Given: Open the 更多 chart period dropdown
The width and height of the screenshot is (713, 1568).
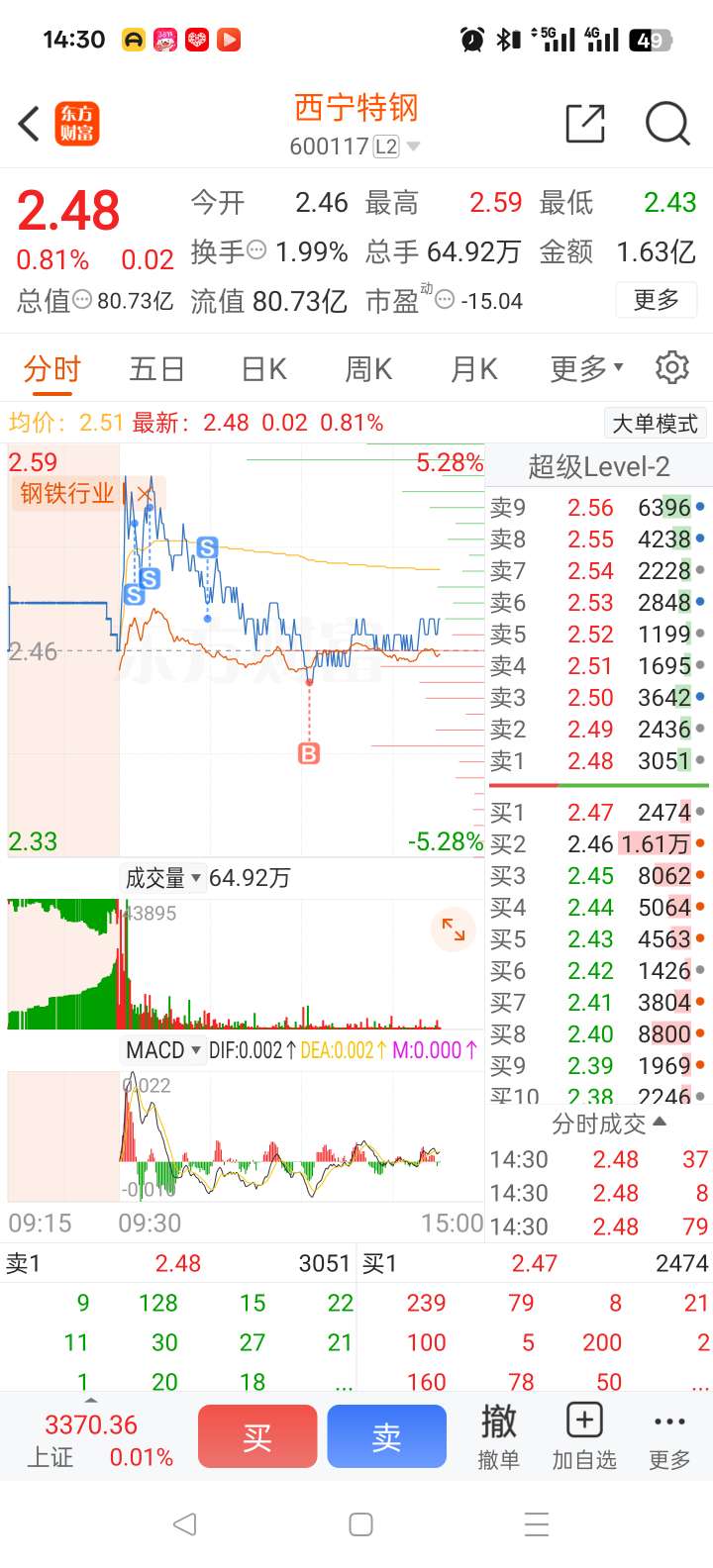Looking at the screenshot, I should coord(586,369).
